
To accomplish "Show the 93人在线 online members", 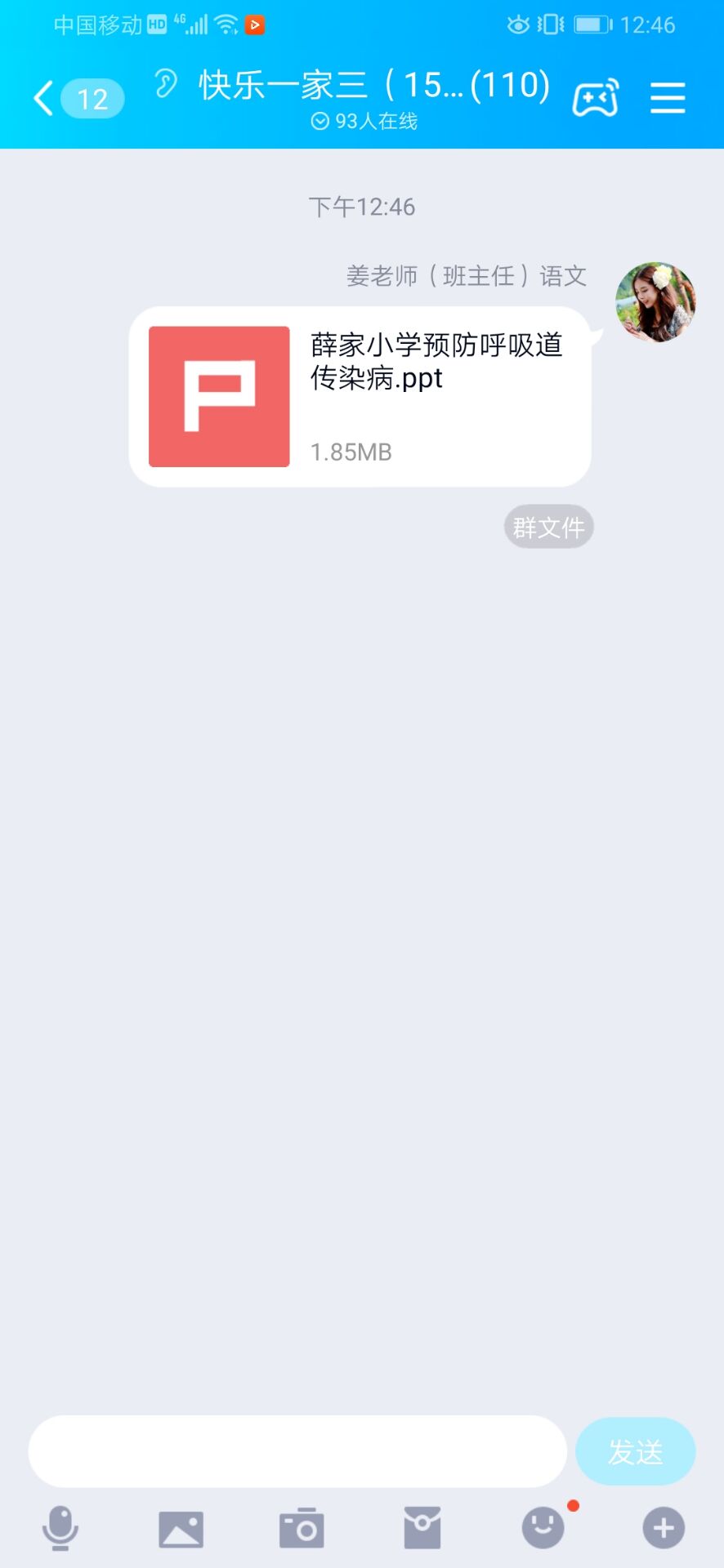I will coord(364,122).
